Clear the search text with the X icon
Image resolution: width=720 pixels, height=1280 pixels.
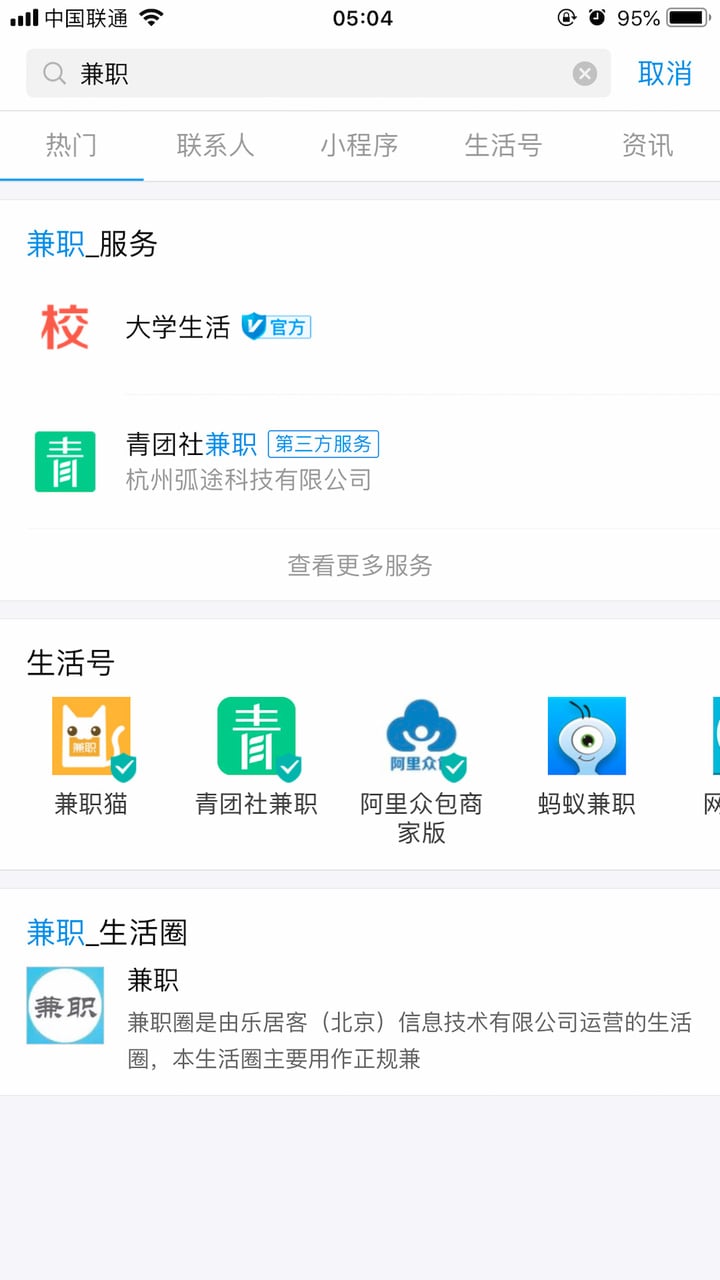coord(585,74)
